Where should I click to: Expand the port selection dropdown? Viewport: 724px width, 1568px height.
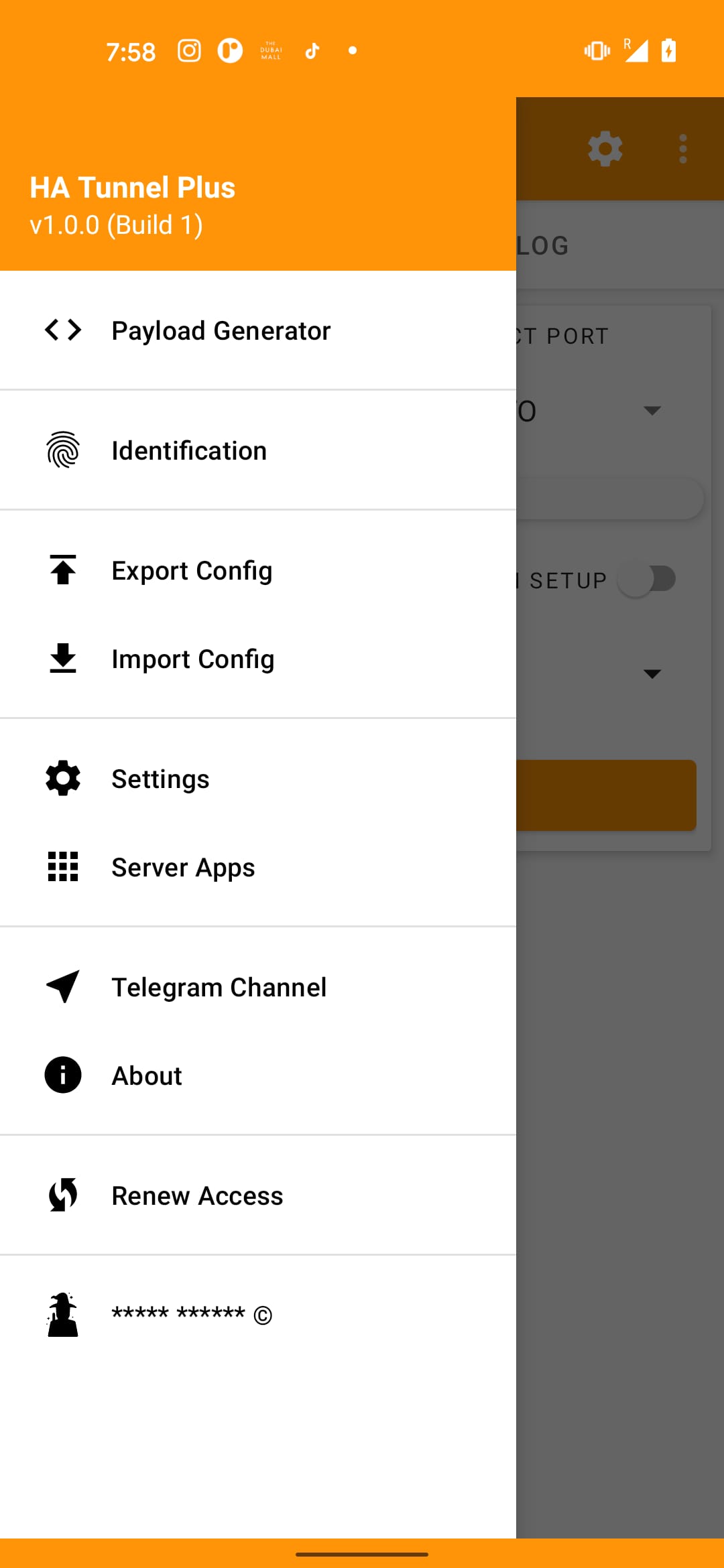click(x=653, y=409)
